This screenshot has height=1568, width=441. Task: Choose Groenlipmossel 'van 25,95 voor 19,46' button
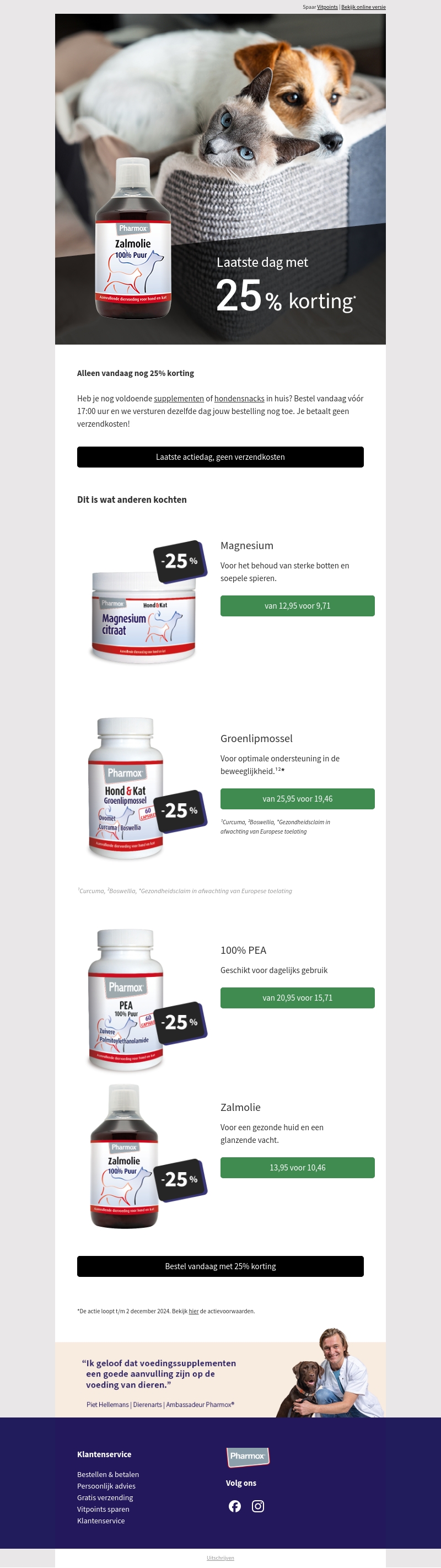[x=298, y=799]
